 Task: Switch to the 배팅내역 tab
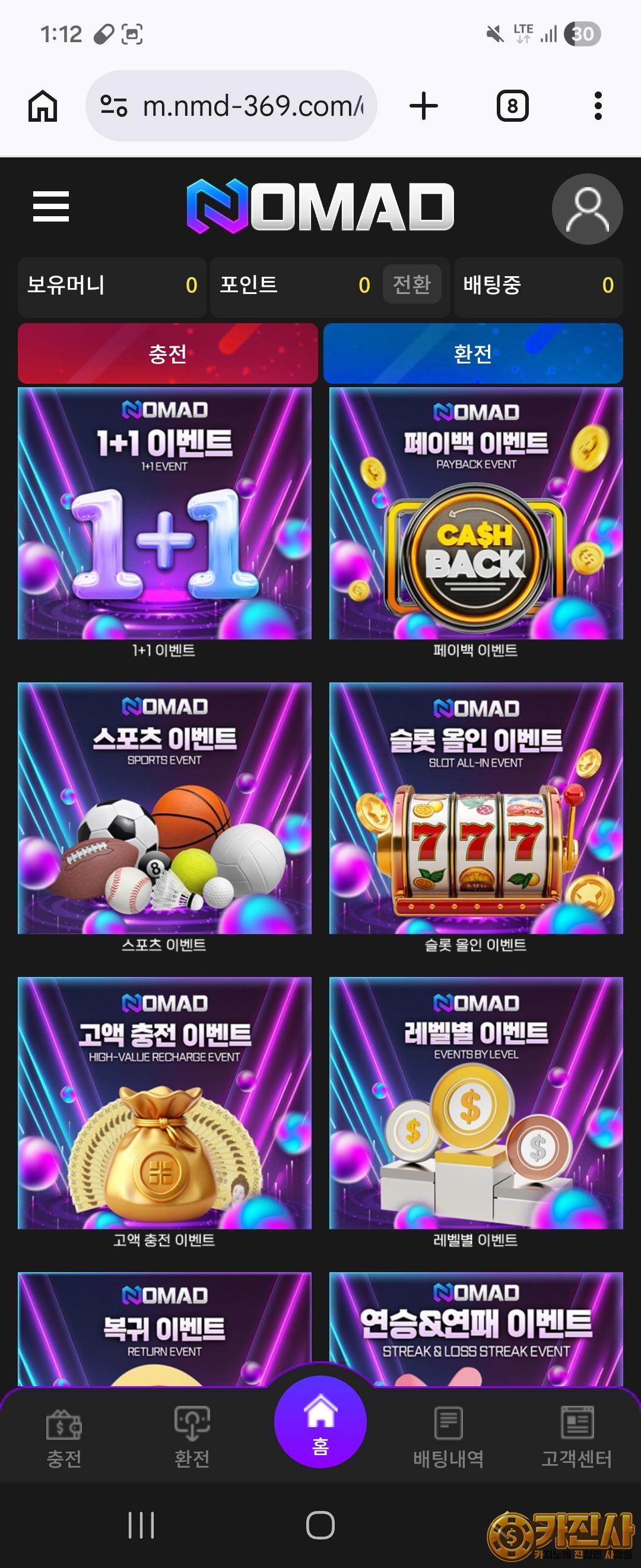pyautogui.click(x=449, y=1437)
